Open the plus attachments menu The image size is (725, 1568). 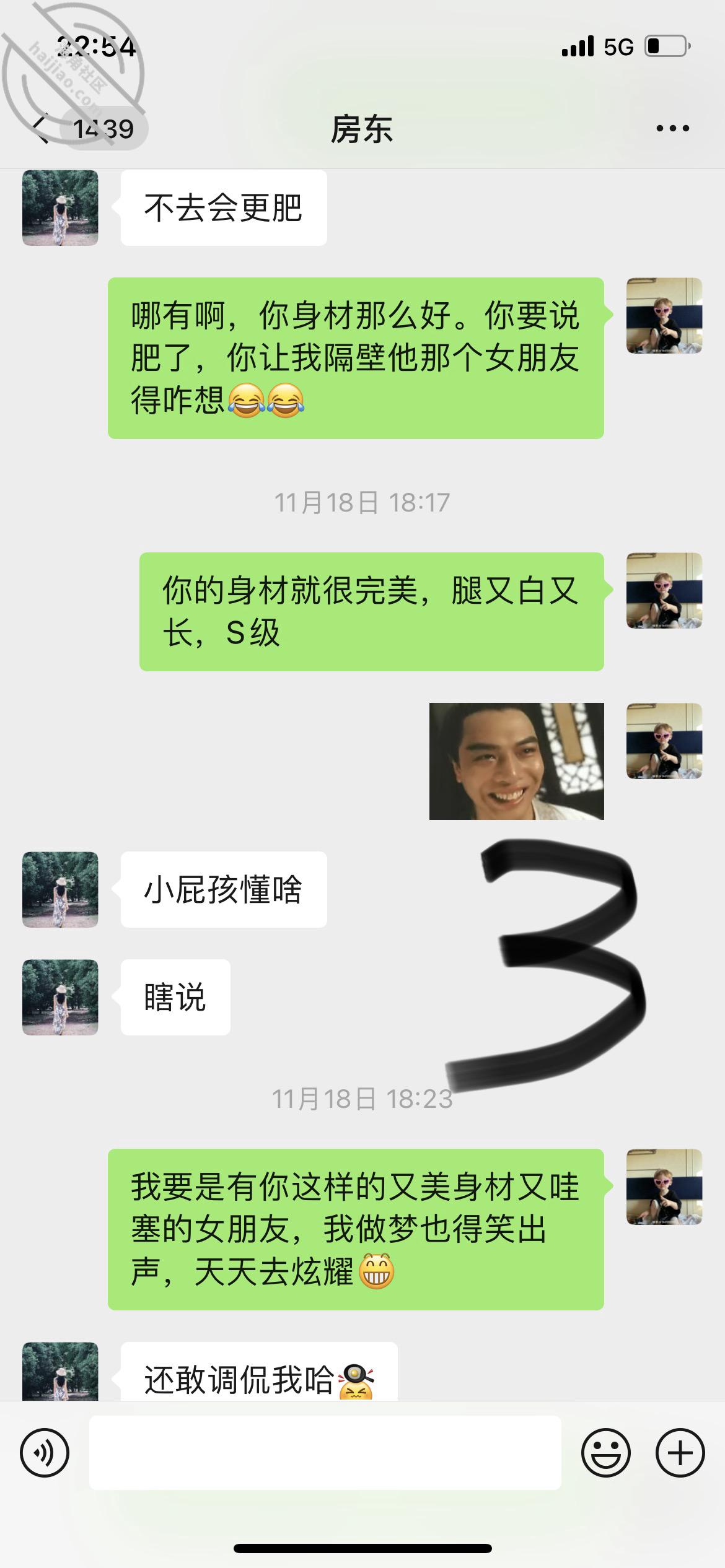pos(680,1453)
